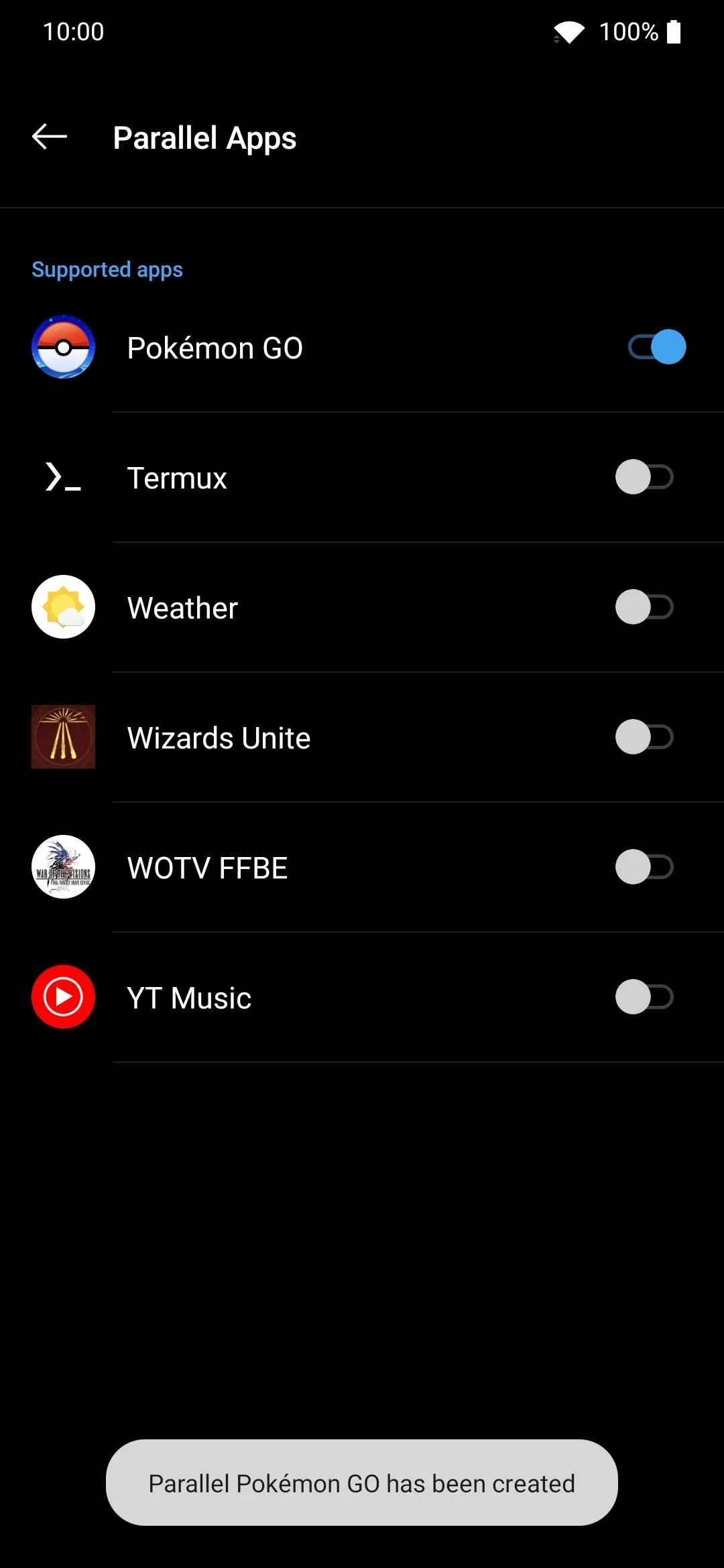Switch on WOTV FFBE parallel app
724x1568 pixels.
644,867
